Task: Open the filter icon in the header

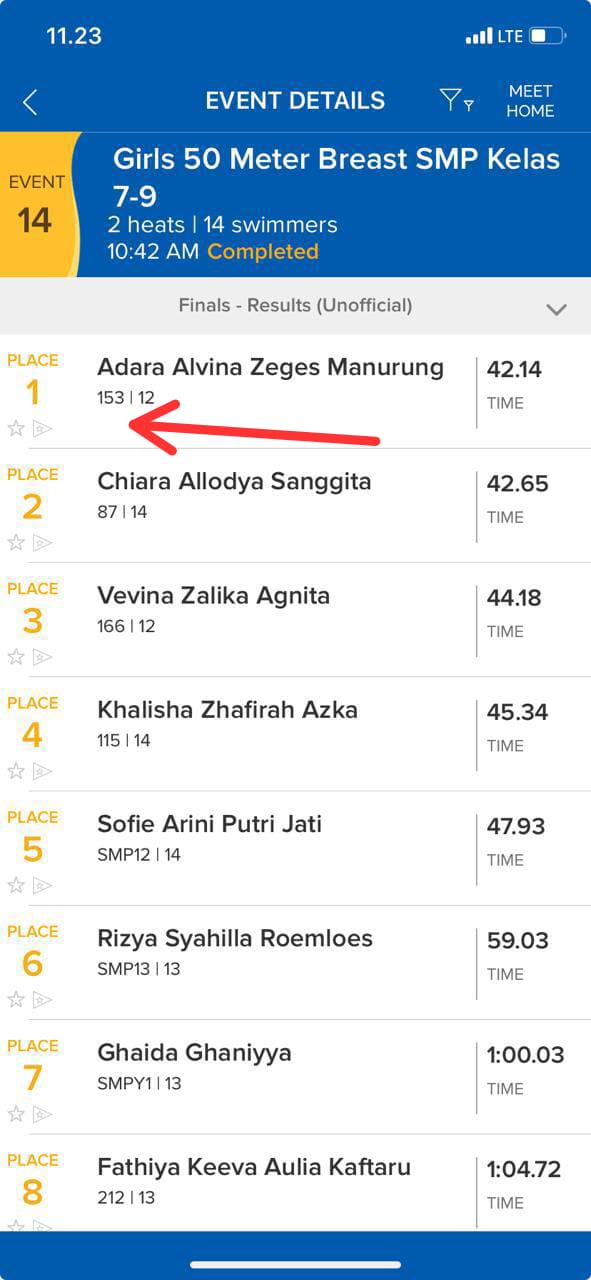Action: pyautogui.click(x=456, y=100)
